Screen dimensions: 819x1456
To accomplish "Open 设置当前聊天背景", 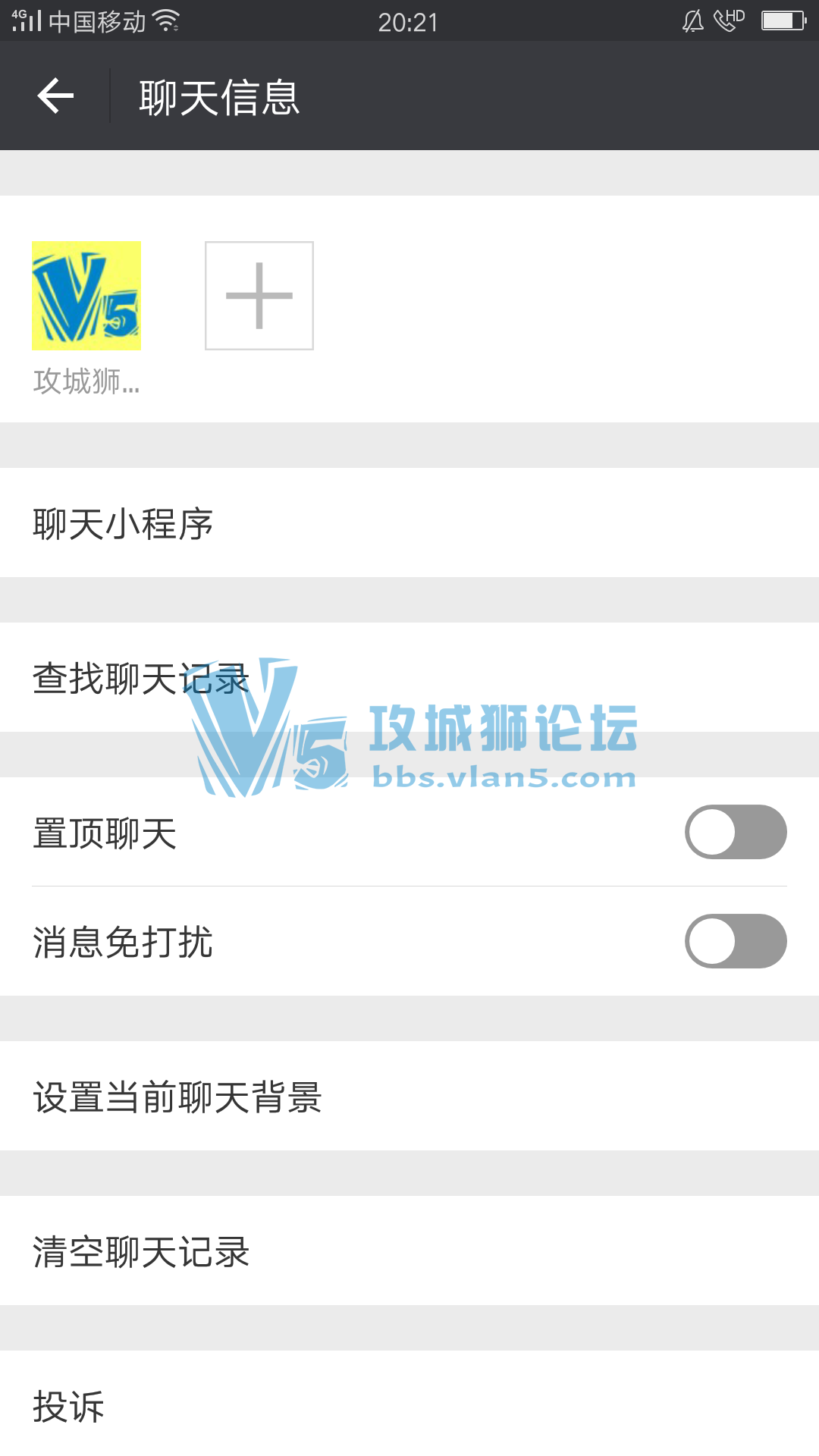I will tap(409, 1097).
